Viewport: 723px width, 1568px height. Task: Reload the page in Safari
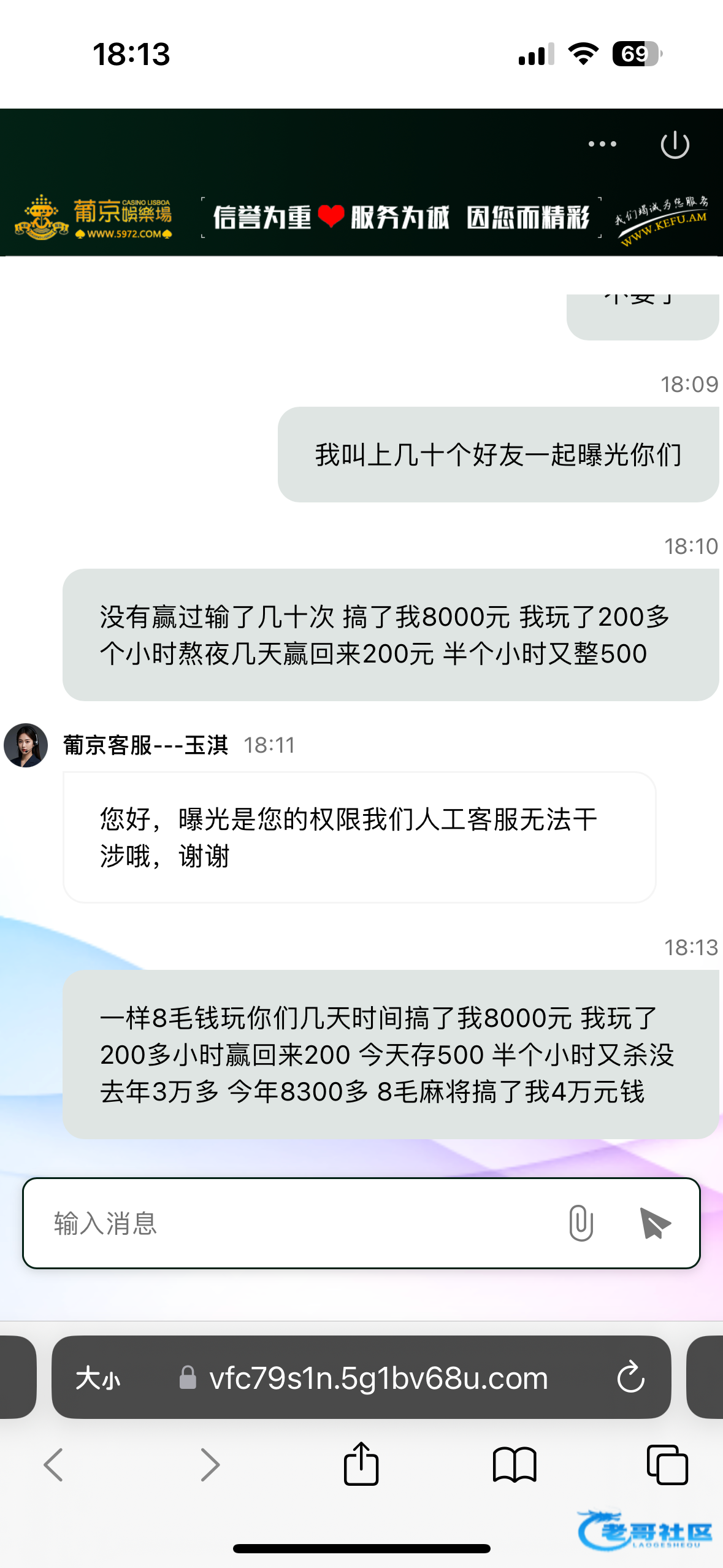(x=630, y=1378)
